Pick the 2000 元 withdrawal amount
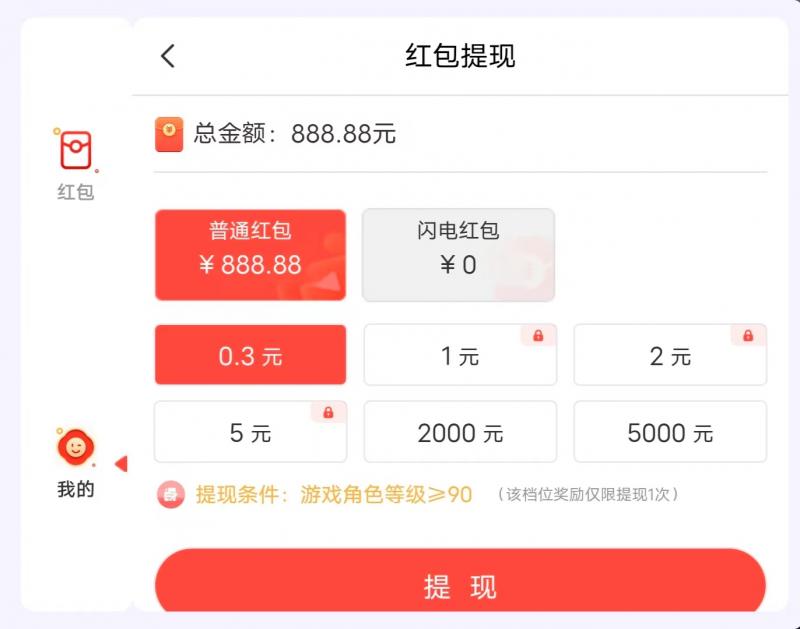The width and height of the screenshot is (800, 629). (x=460, y=432)
